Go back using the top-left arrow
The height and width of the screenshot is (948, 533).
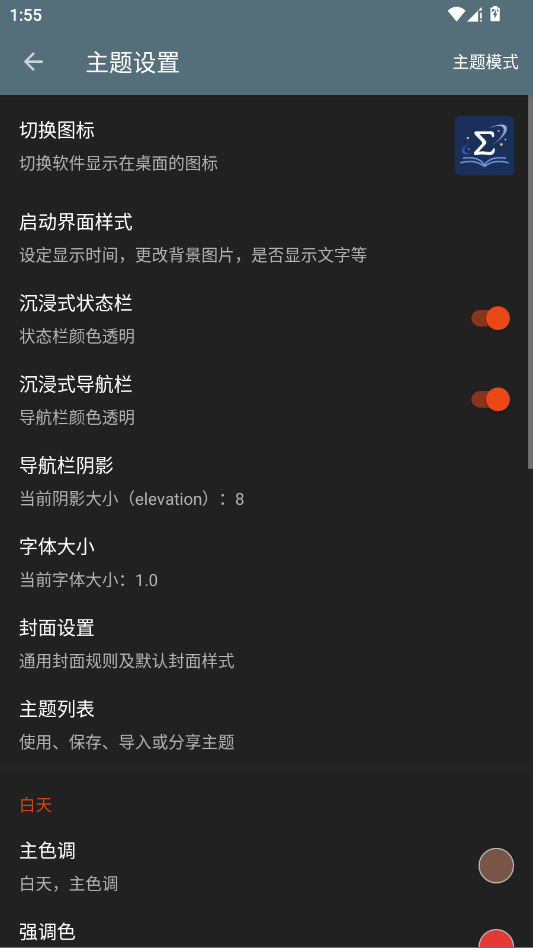[x=33, y=62]
